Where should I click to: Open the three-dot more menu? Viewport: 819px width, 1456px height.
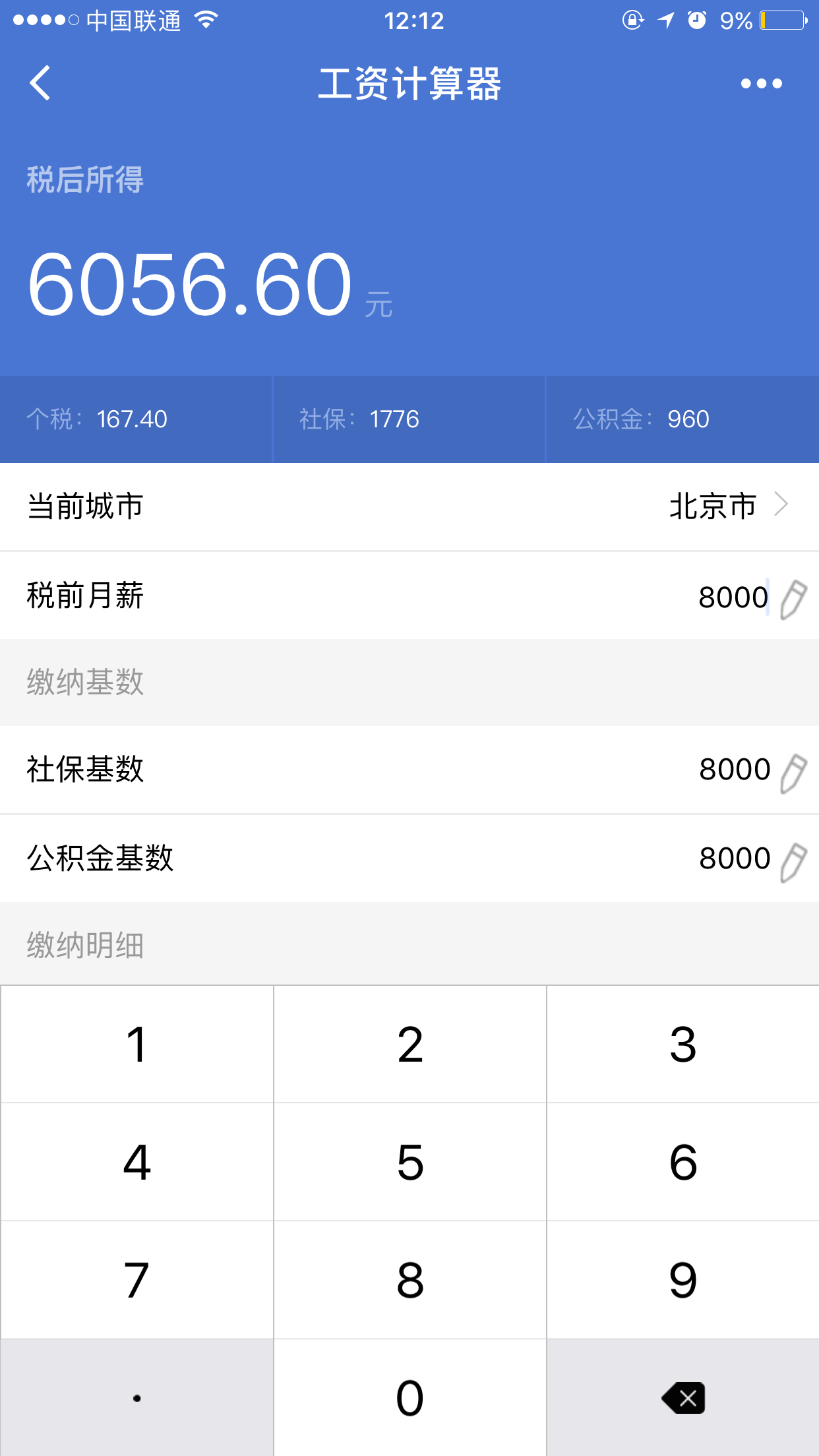click(761, 84)
